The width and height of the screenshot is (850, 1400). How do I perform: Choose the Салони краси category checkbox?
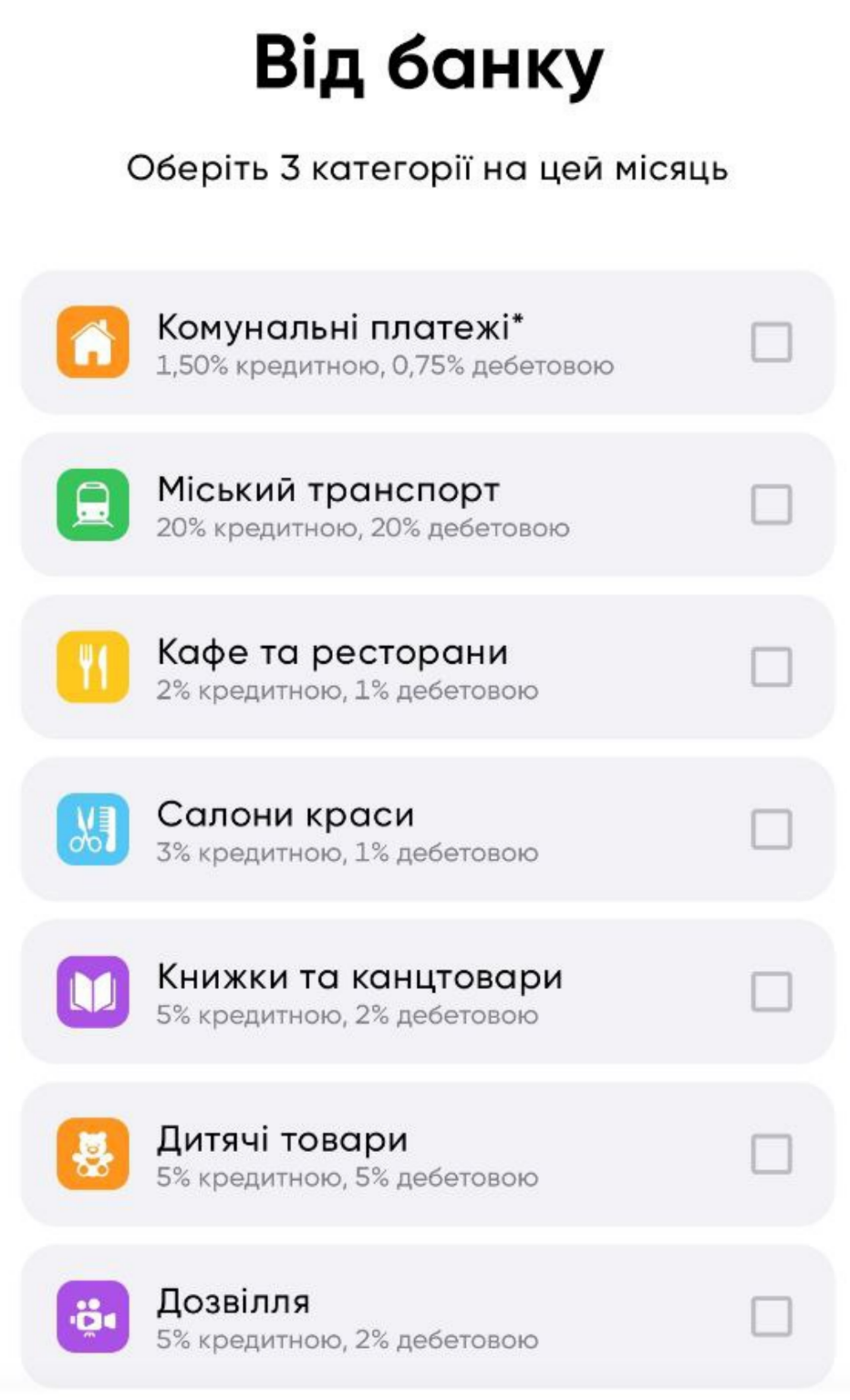point(771,830)
